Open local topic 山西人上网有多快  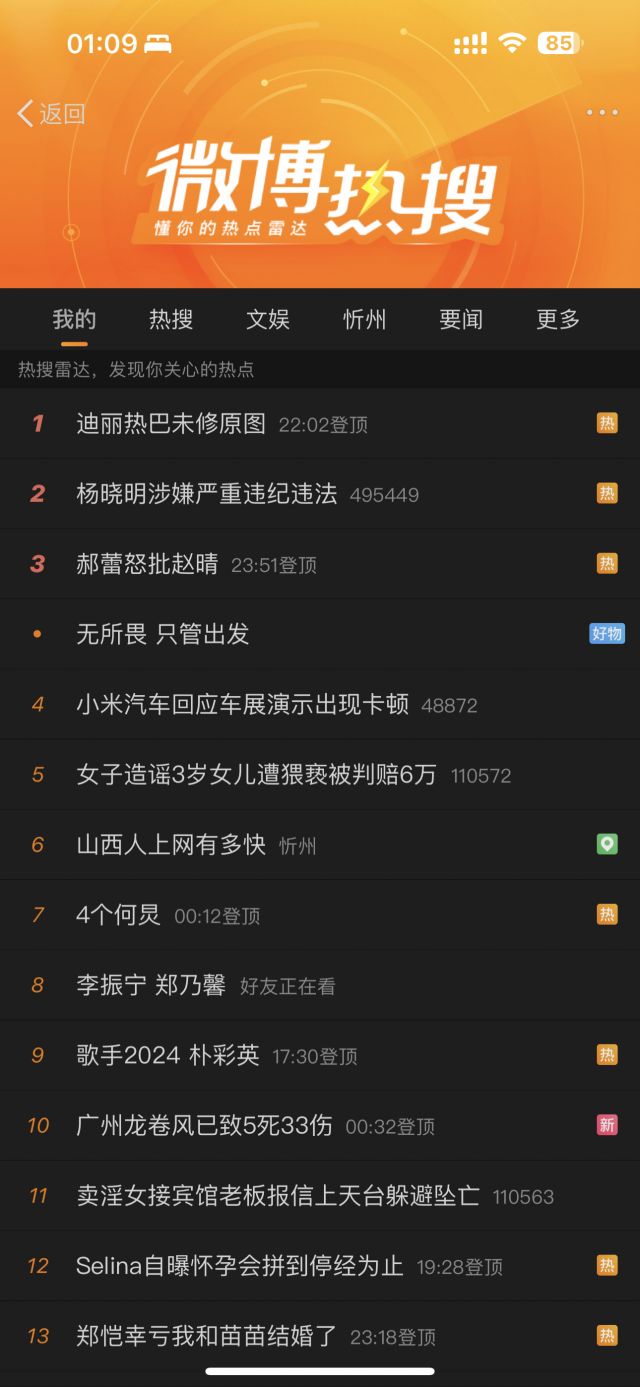pos(171,845)
